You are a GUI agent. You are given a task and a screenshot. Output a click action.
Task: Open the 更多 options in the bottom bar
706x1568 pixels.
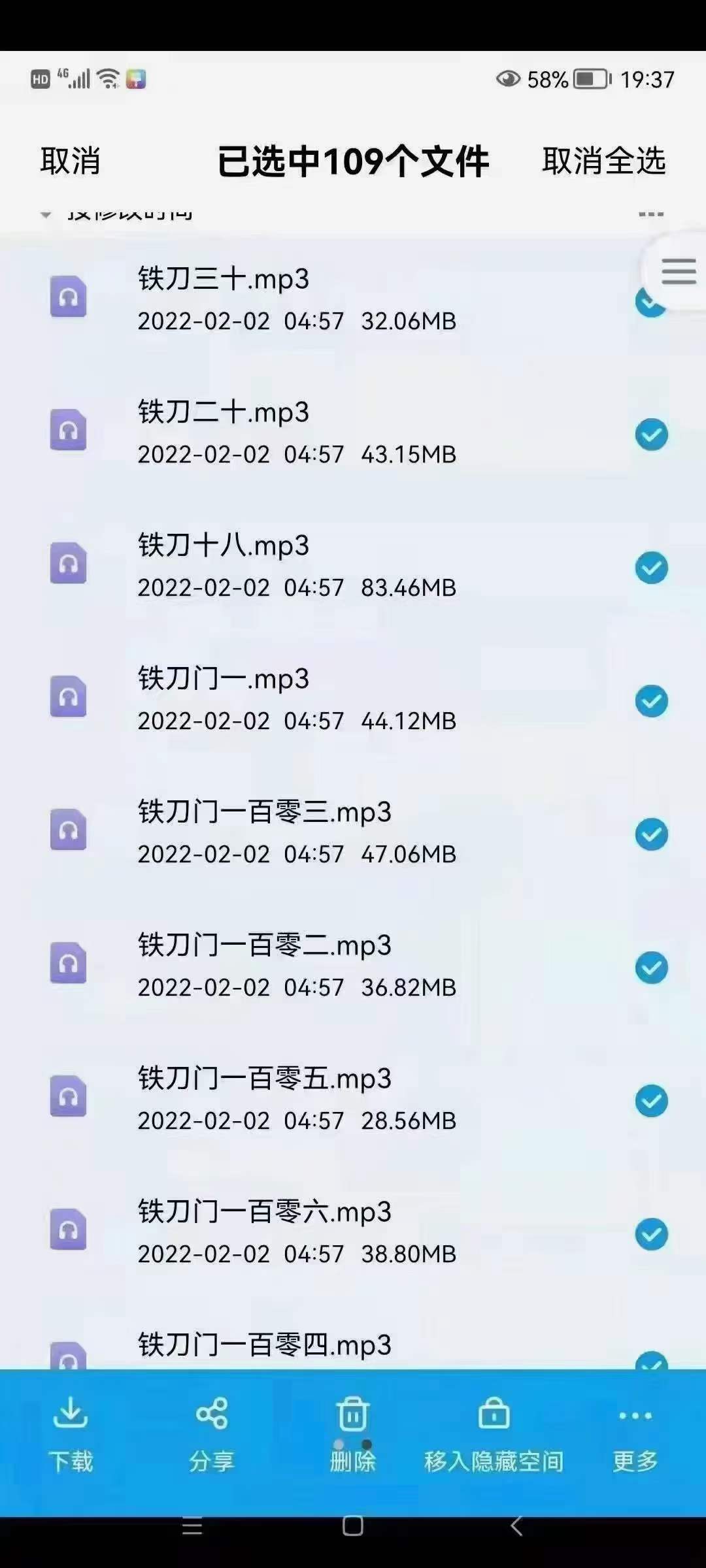pos(635,1435)
